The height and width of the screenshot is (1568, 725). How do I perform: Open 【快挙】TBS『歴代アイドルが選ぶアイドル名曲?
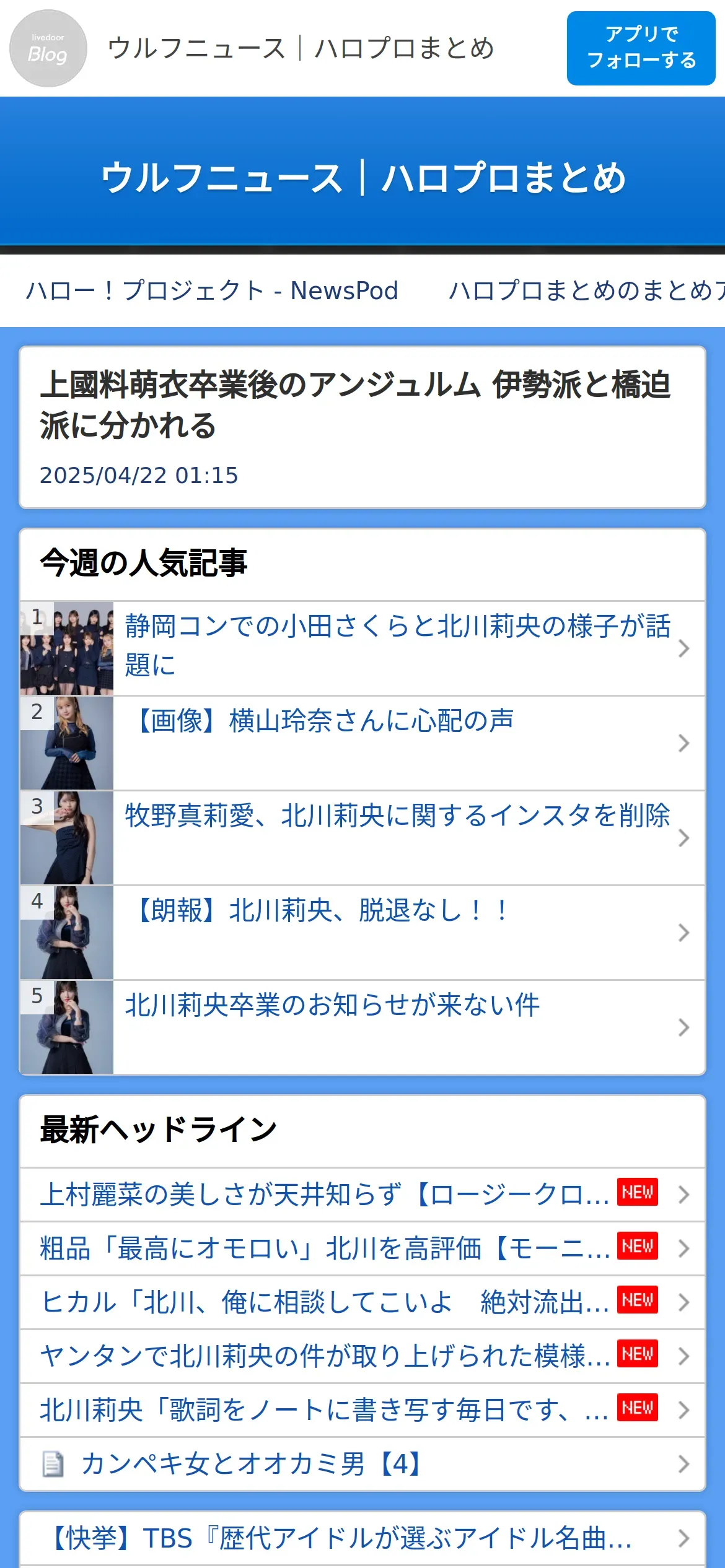[341, 1538]
